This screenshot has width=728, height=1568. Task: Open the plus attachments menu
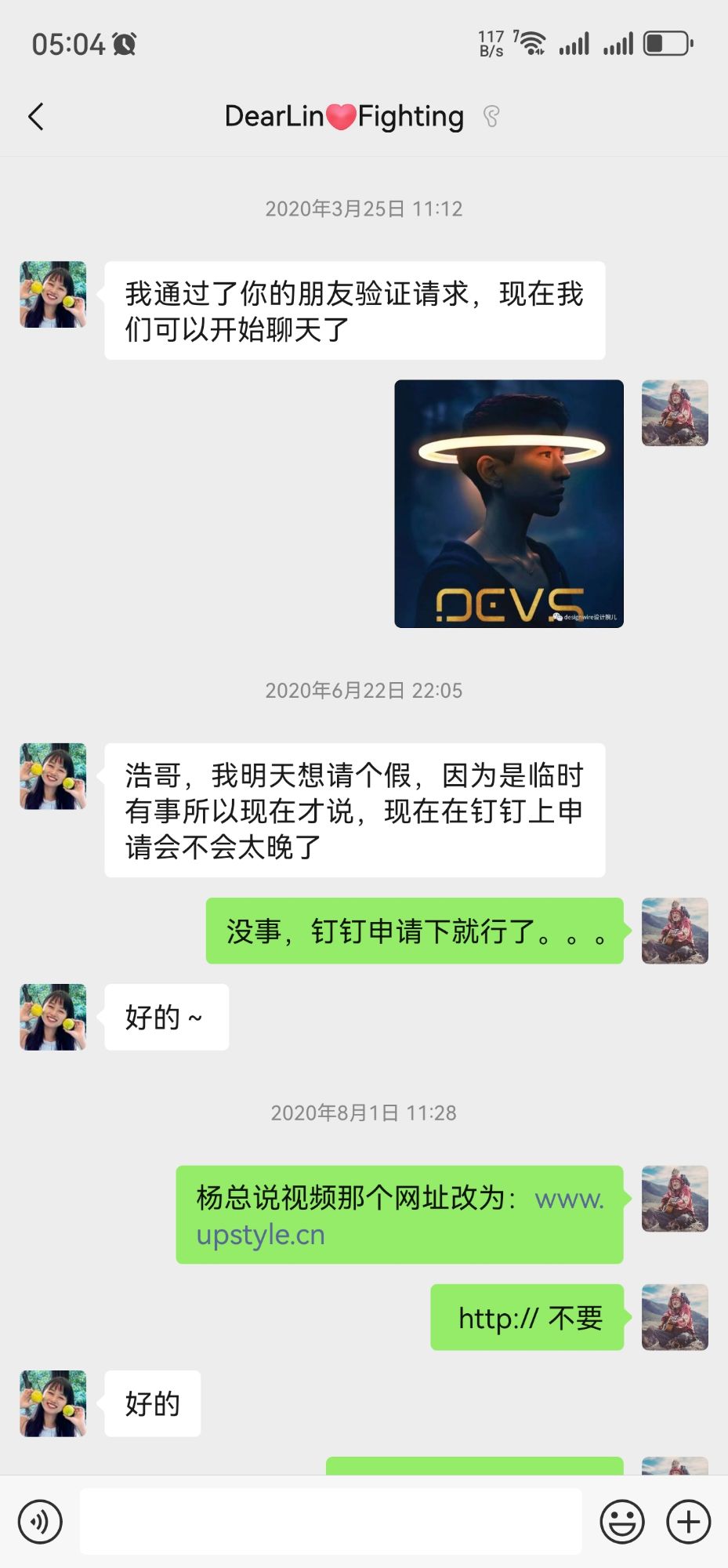click(x=688, y=1522)
